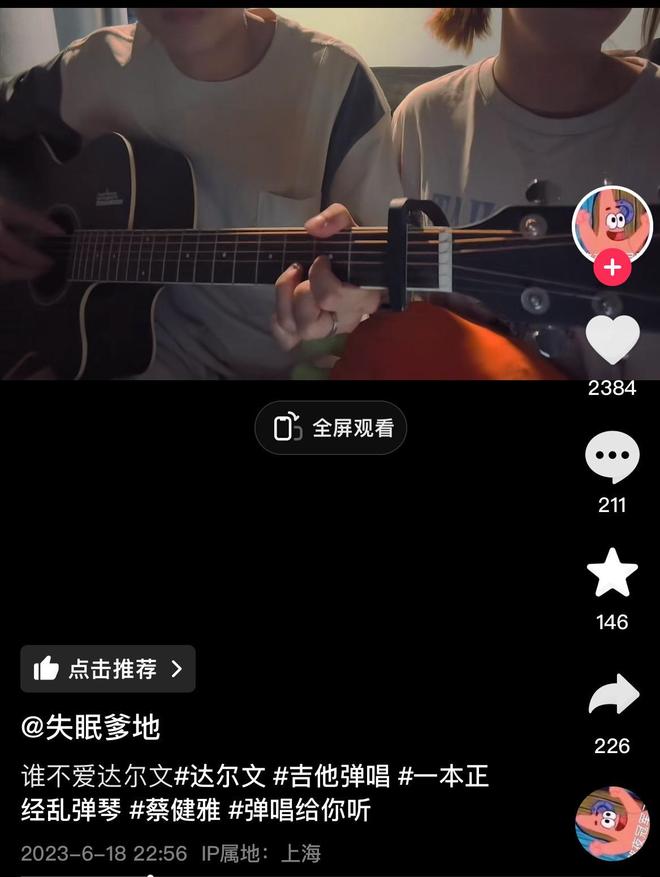Follow the creator with the plus button

[611, 268]
